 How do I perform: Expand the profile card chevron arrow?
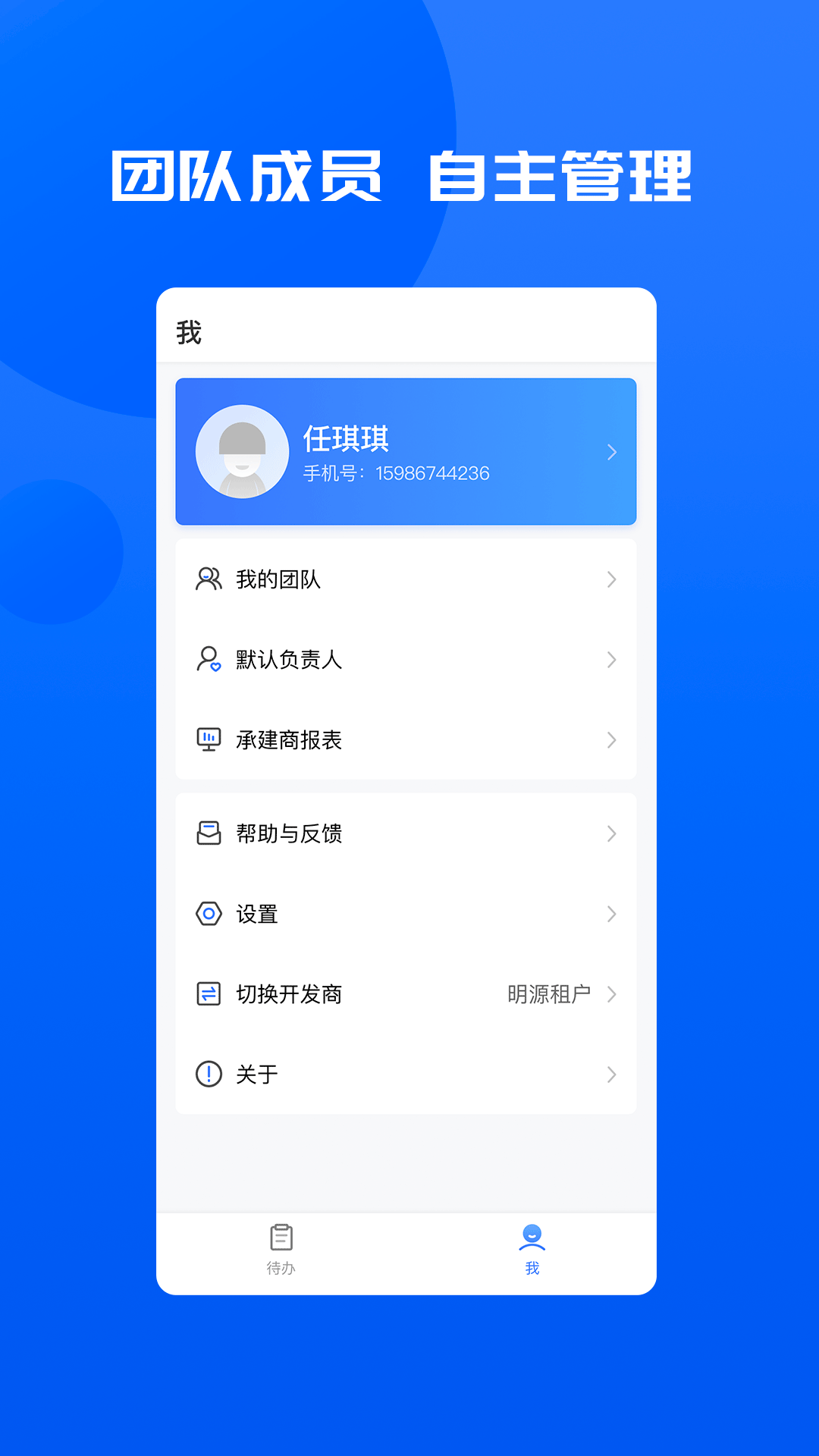(612, 451)
